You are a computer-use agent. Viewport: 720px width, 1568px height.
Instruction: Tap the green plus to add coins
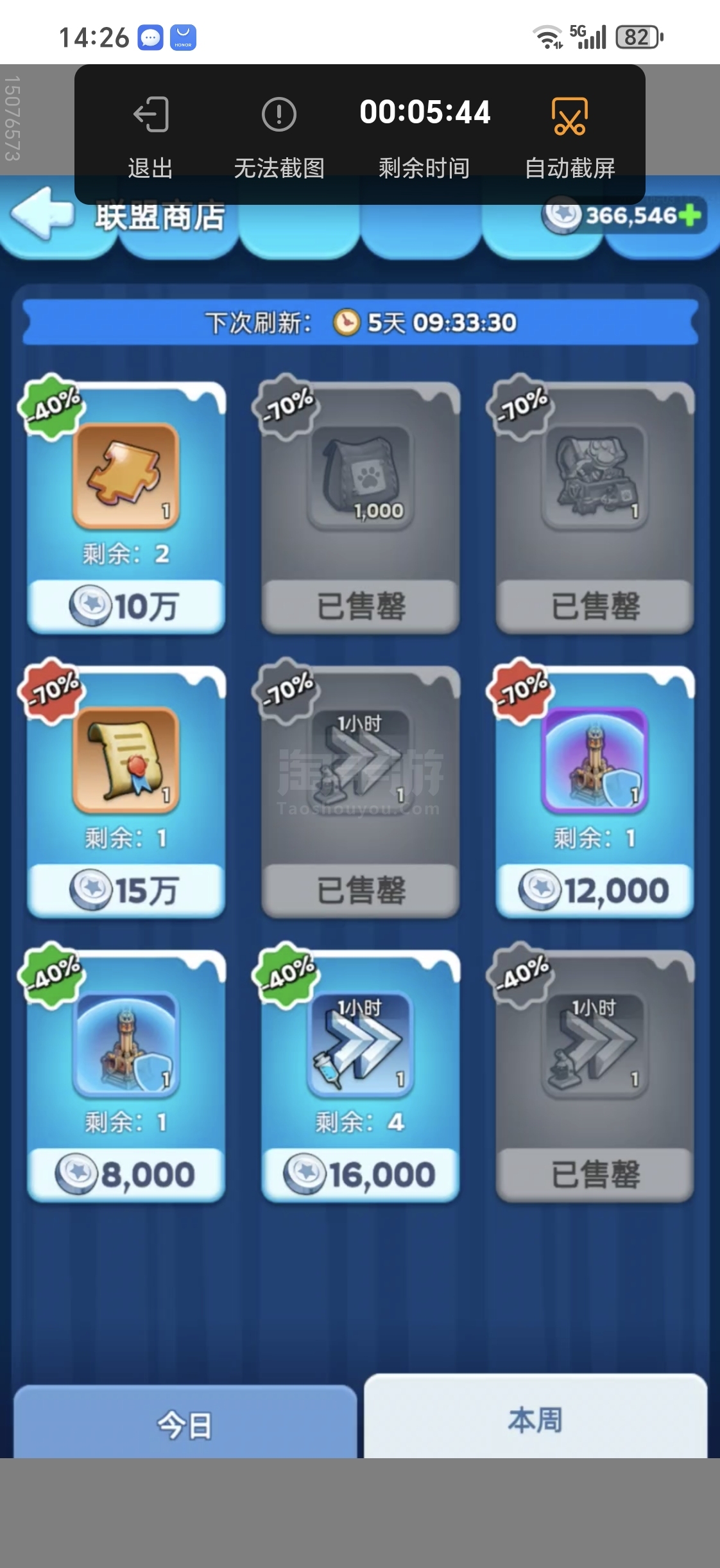(689, 215)
